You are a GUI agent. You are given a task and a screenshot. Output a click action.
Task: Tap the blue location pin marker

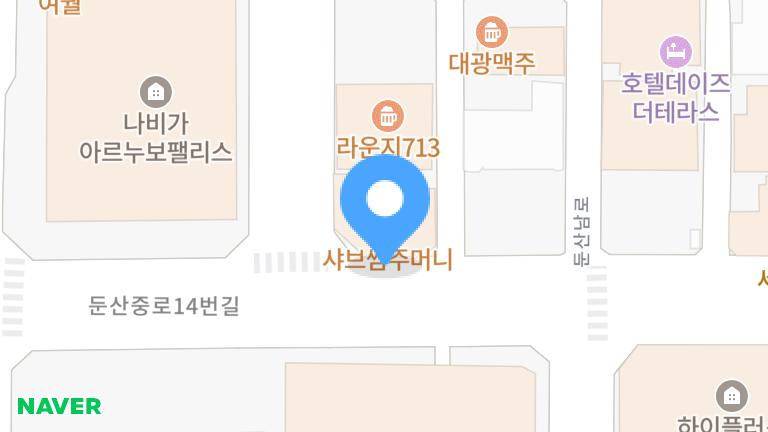click(x=385, y=201)
